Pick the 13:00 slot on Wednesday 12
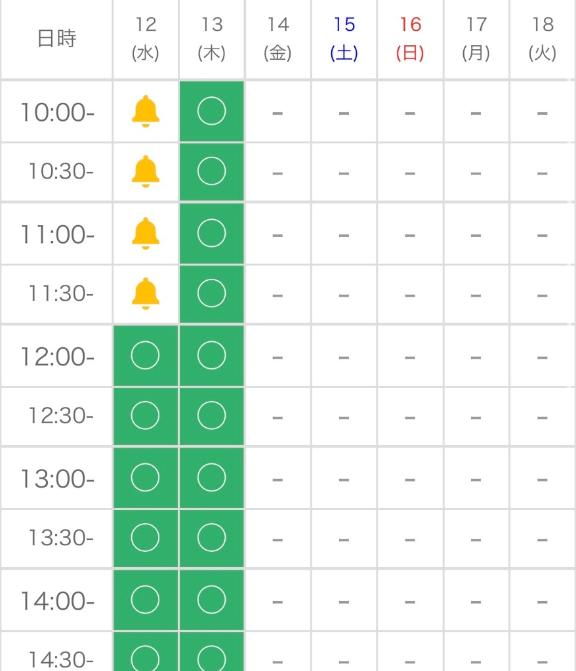576x671 pixels. point(145,478)
